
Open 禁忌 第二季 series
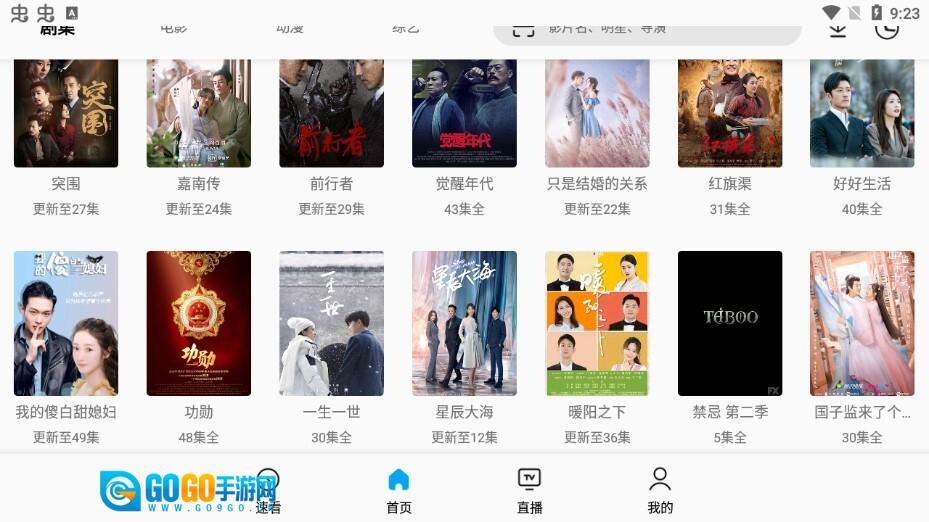[730, 323]
